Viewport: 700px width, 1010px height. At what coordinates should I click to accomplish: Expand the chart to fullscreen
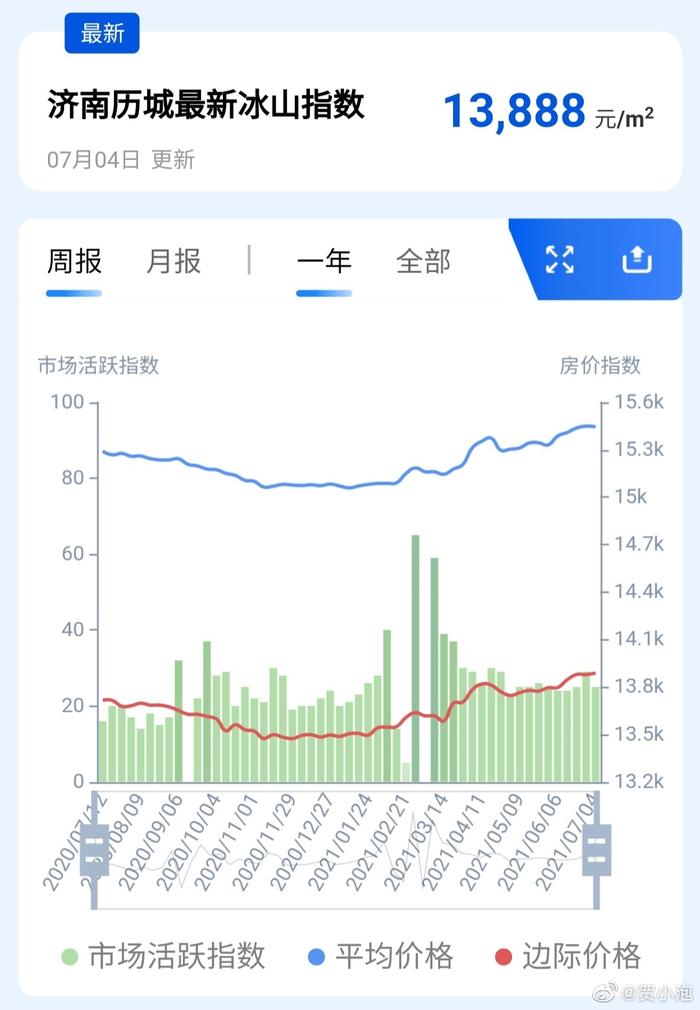[x=560, y=260]
